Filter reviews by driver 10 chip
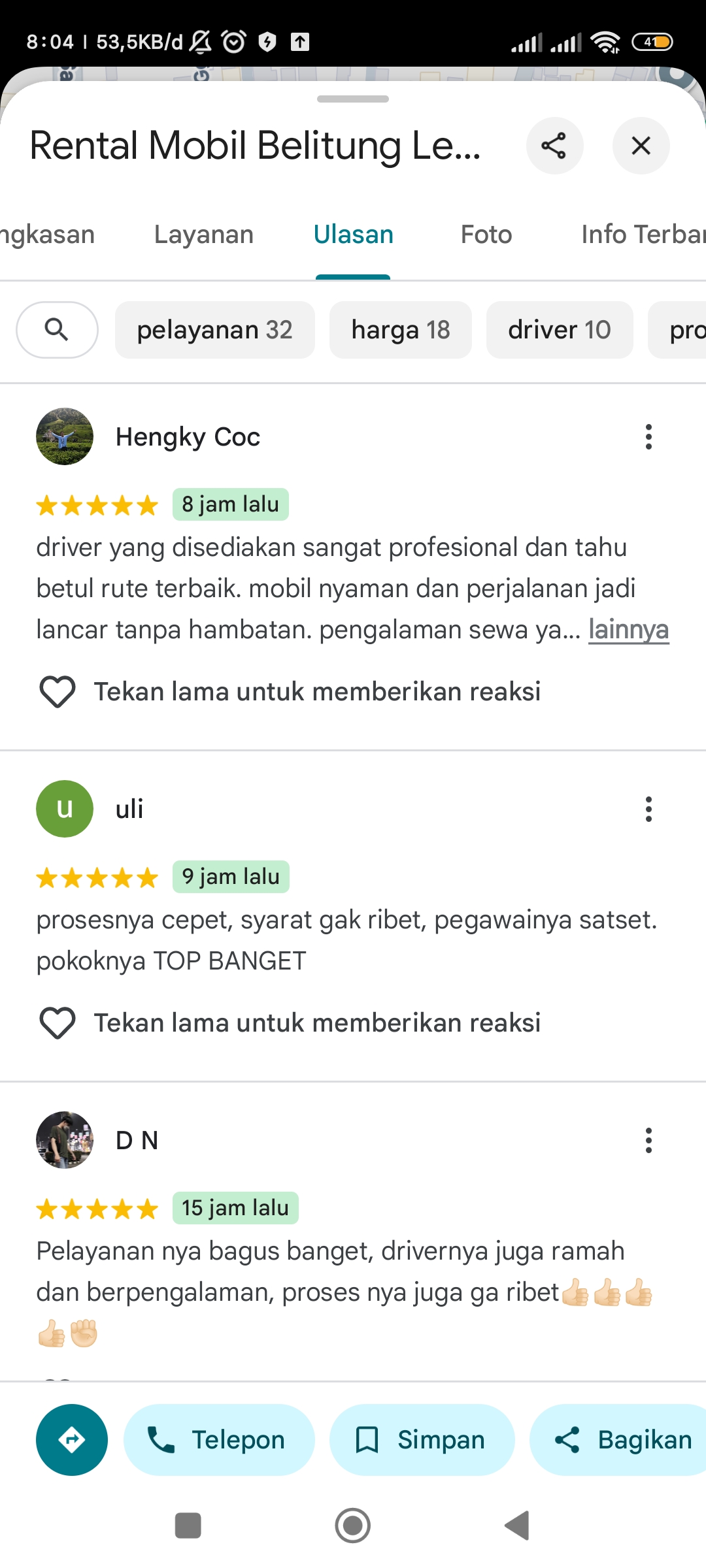The height and width of the screenshot is (1568, 706). pyautogui.click(x=560, y=329)
